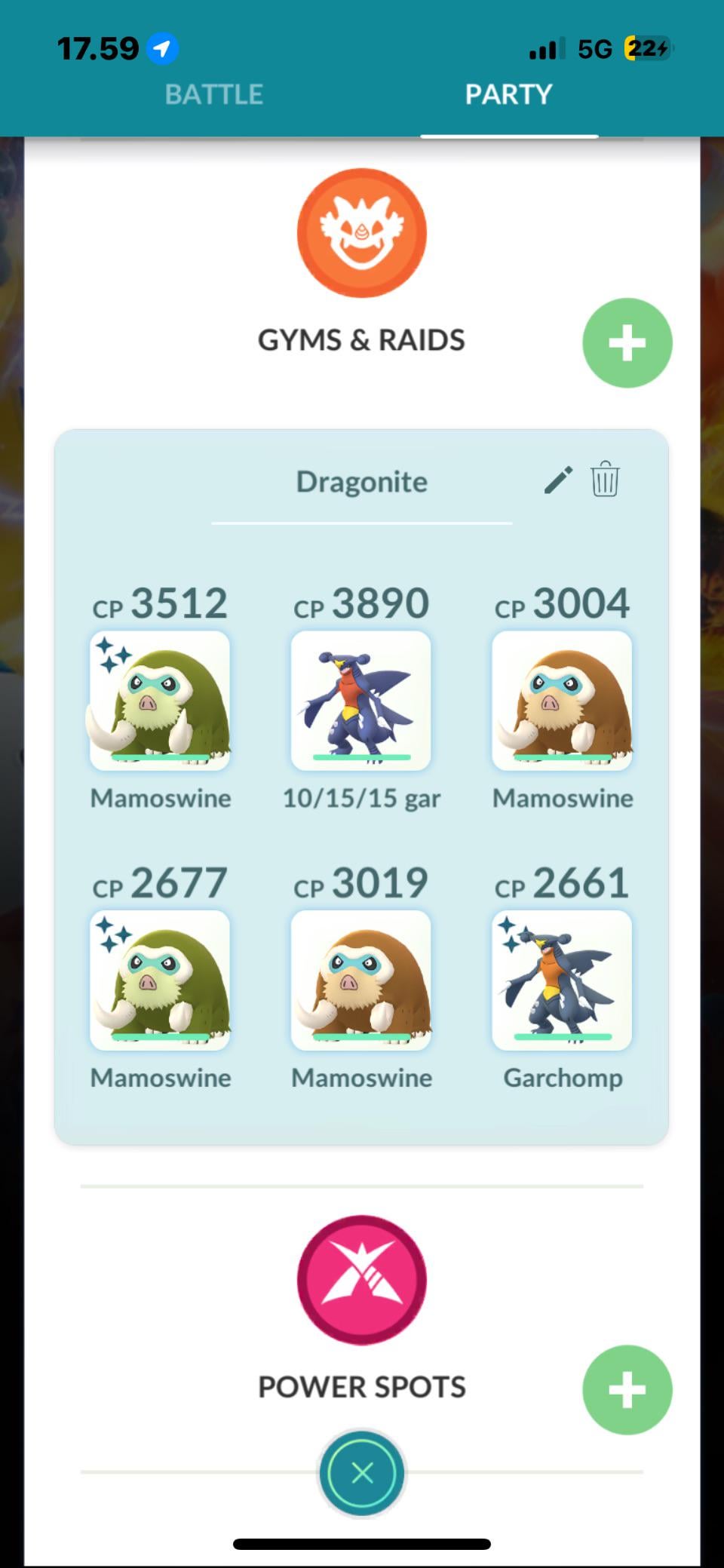Image resolution: width=724 pixels, height=1568 pixels.
Task: Close the party screen
Action: (362, 1472)
